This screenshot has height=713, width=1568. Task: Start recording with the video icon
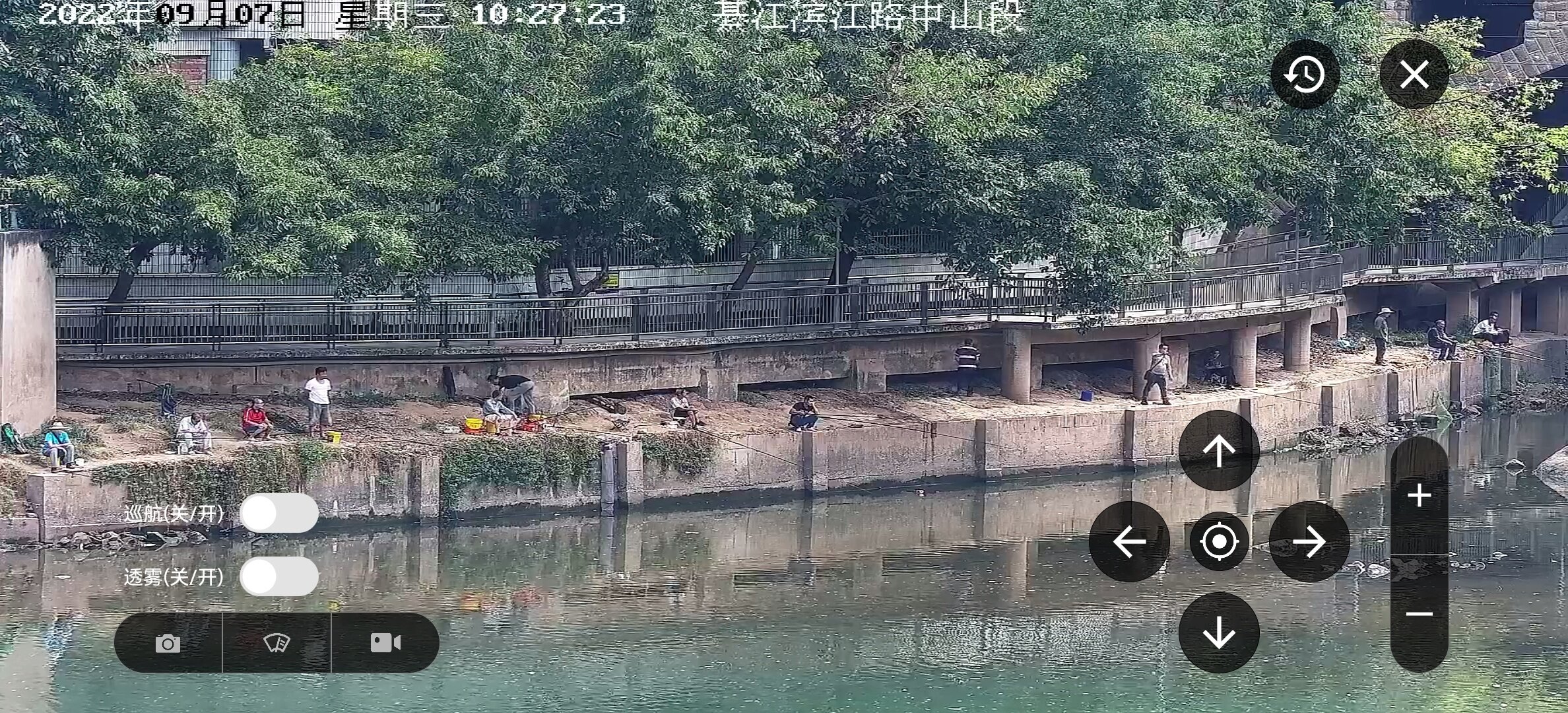pos(385,643)
